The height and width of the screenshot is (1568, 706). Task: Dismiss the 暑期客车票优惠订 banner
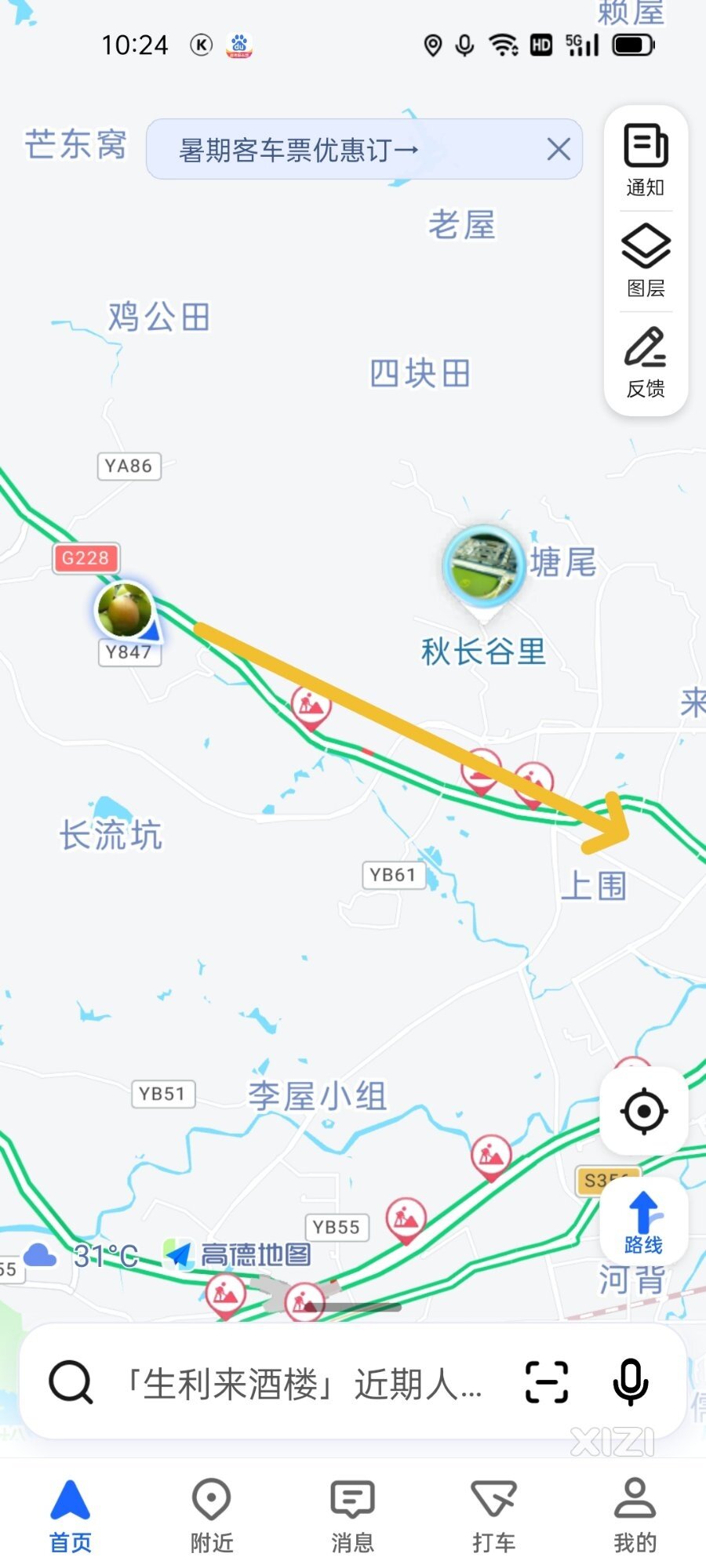click(559, 149)
